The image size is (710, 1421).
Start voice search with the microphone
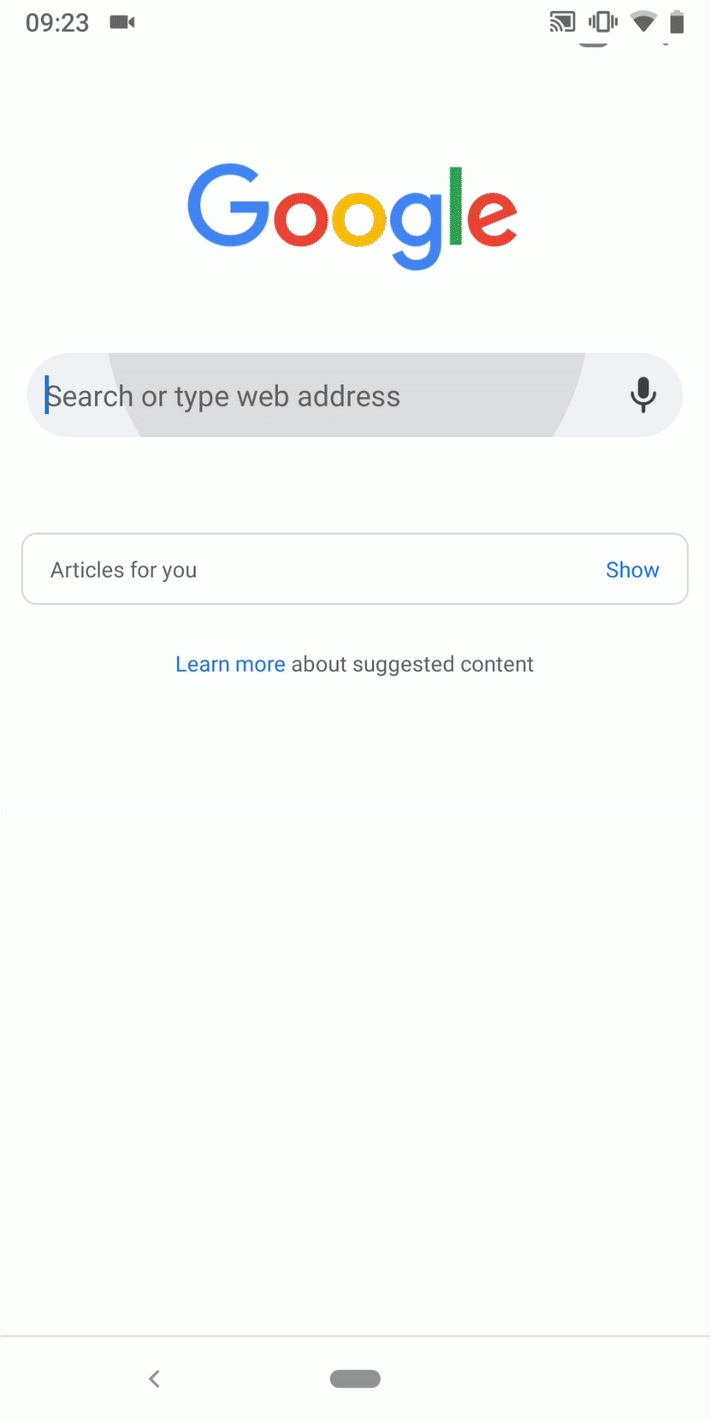[643, 396]
